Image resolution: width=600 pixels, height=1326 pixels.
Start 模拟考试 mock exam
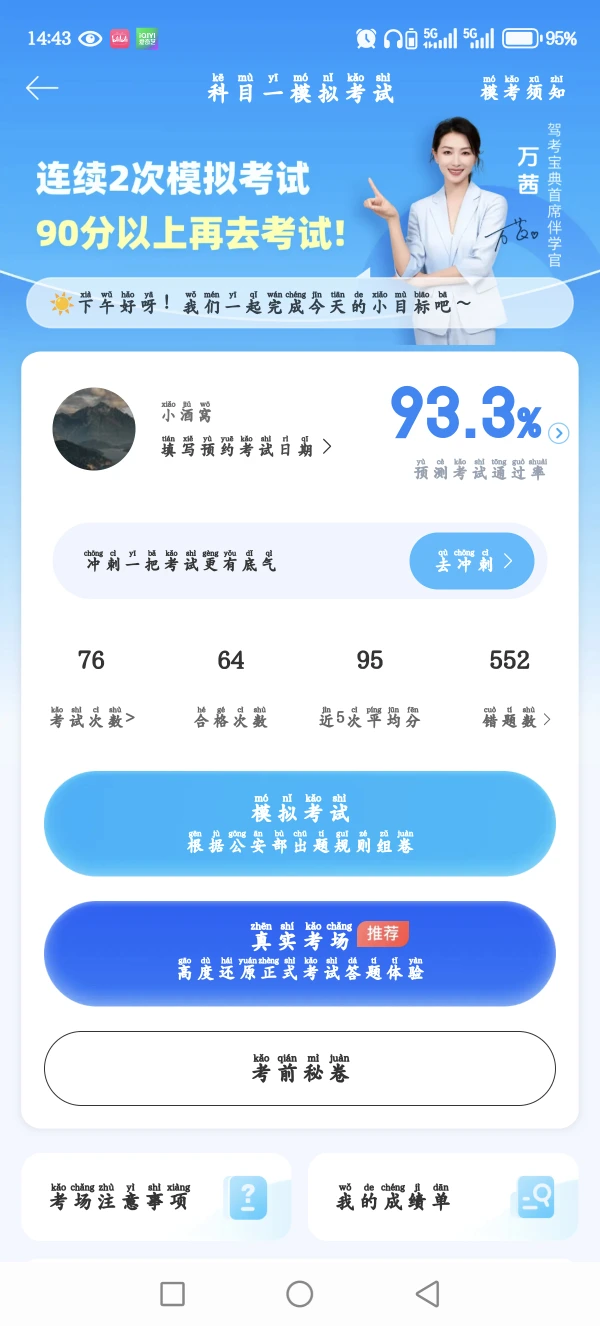click(x=300, y=824)
